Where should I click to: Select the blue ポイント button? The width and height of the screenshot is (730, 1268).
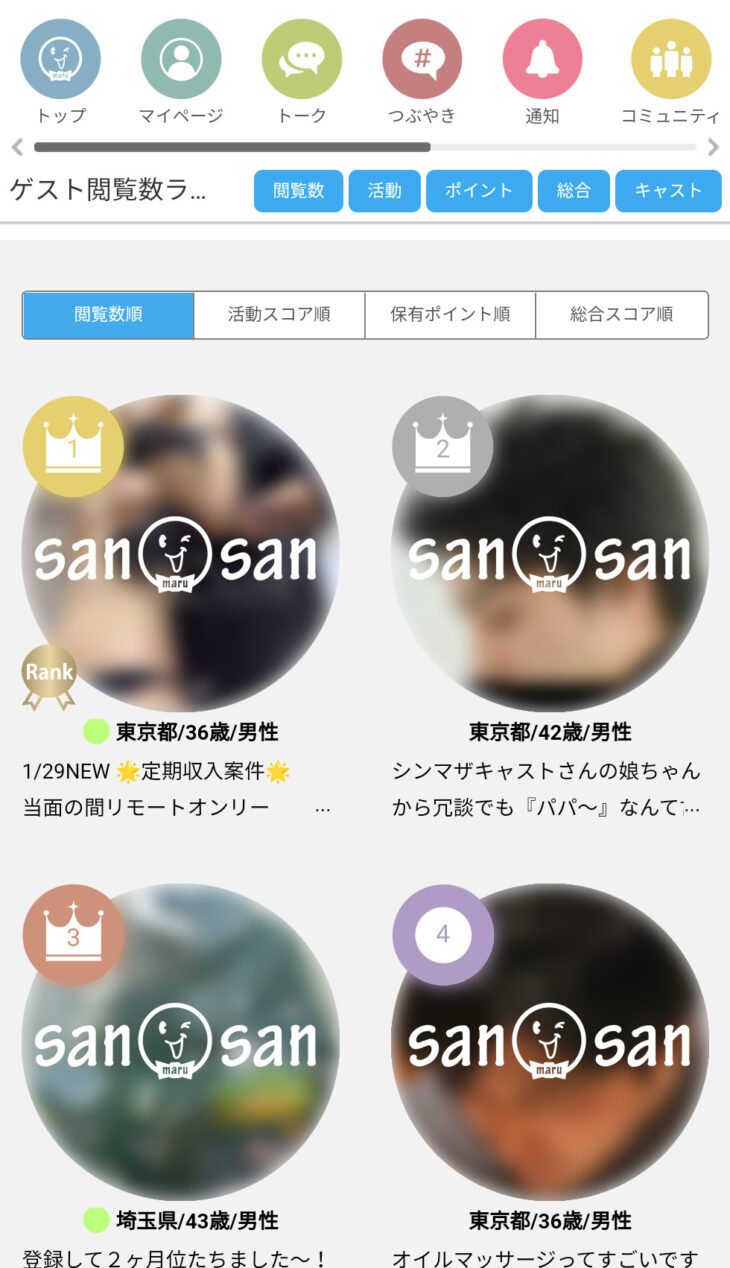pos(478,191)
